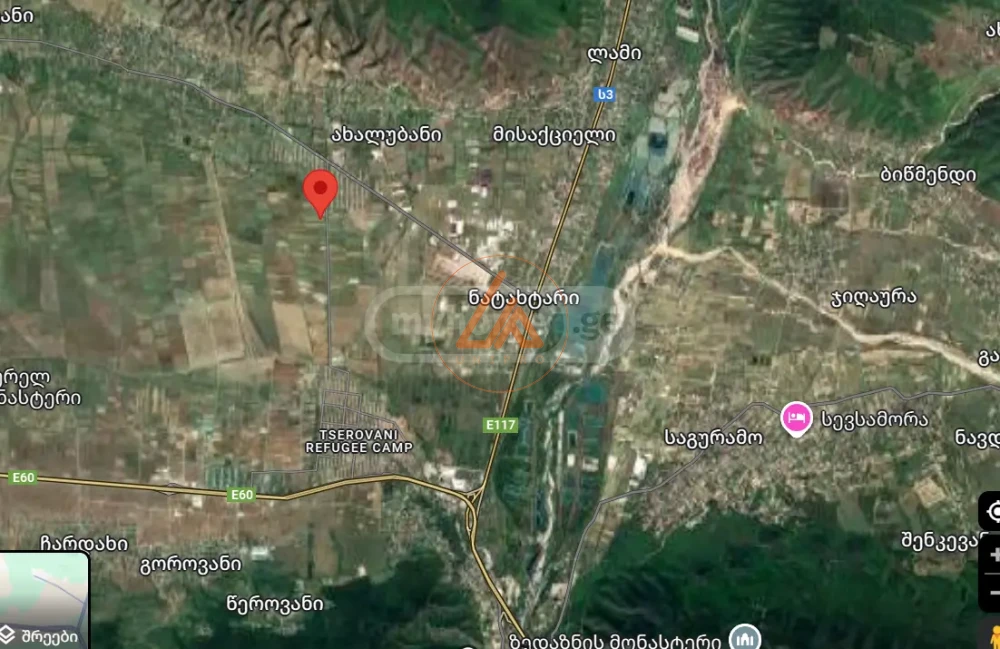1000x649 pixels.
Task: Tap the Street View pegman icon
Action: [x=992, y=637]
